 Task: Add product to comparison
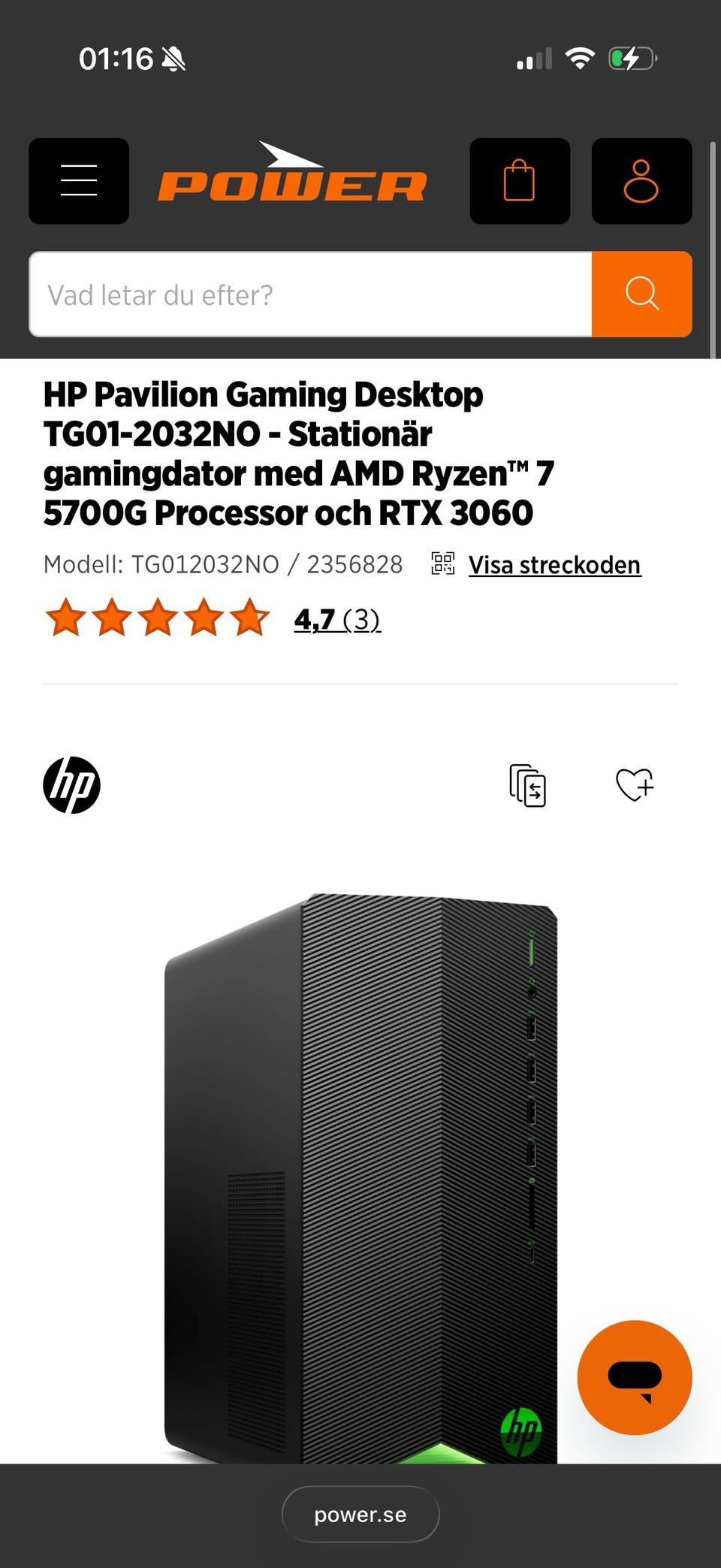tap(528, 785)
